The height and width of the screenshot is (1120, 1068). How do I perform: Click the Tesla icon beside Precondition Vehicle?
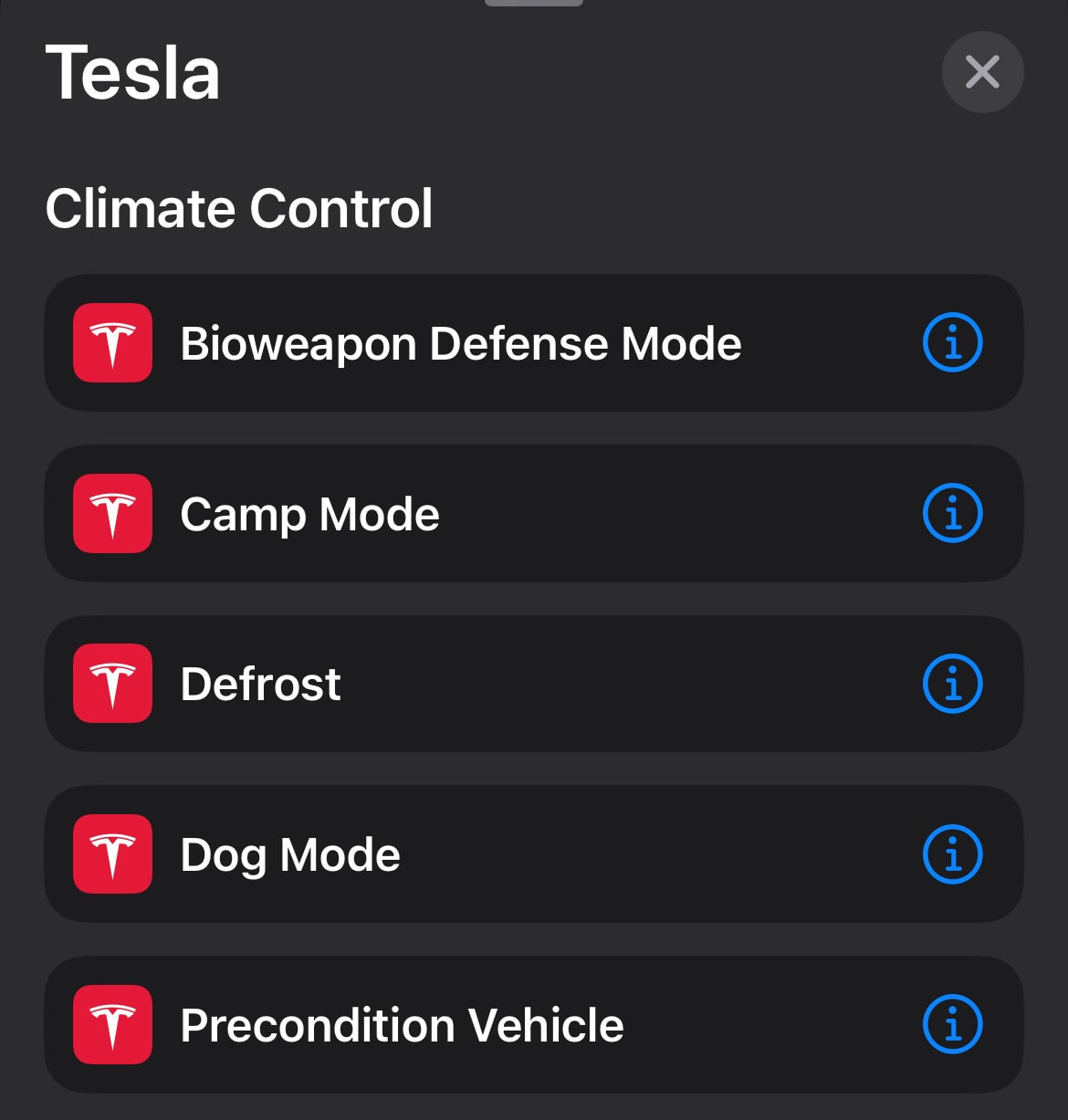111,1024
